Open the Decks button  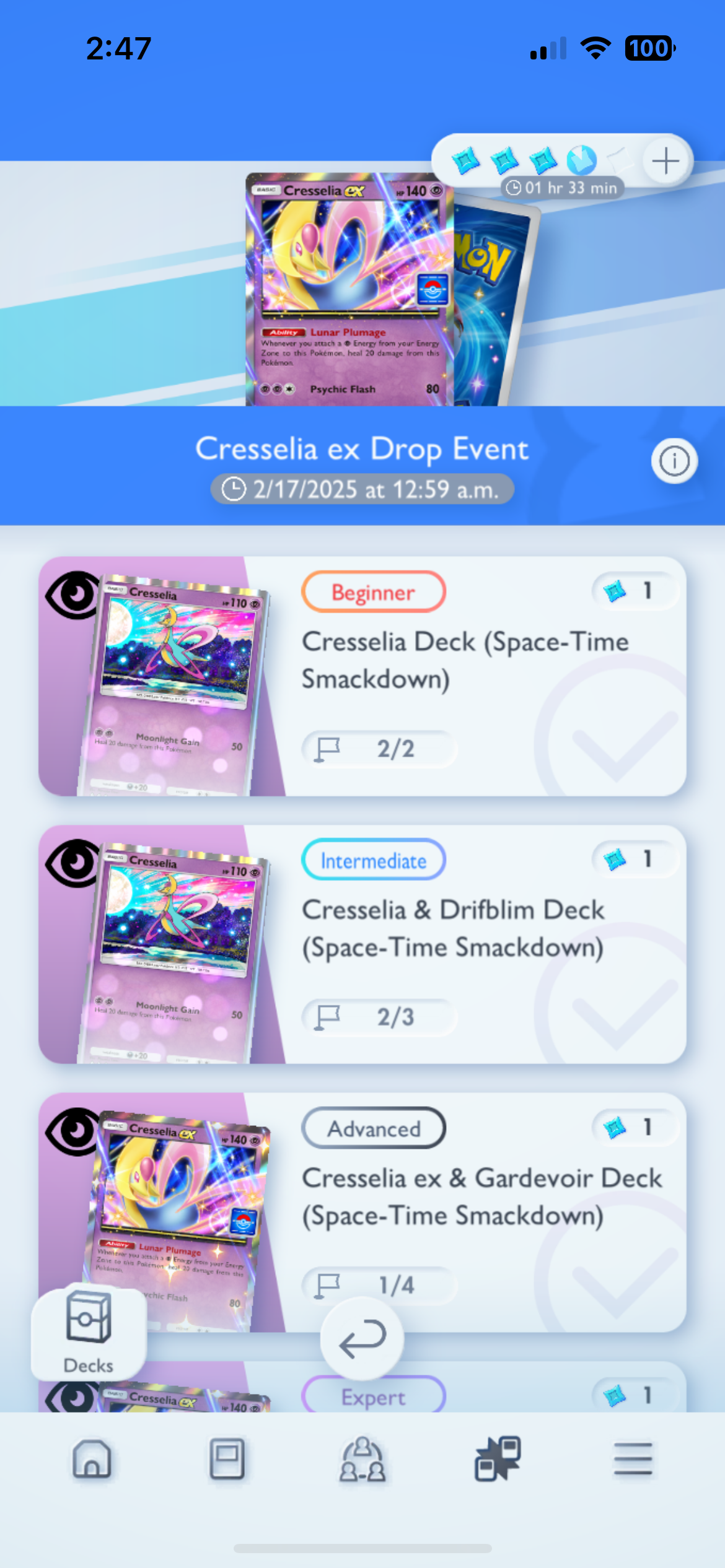pyautogui.click(x=89, y=1331)
